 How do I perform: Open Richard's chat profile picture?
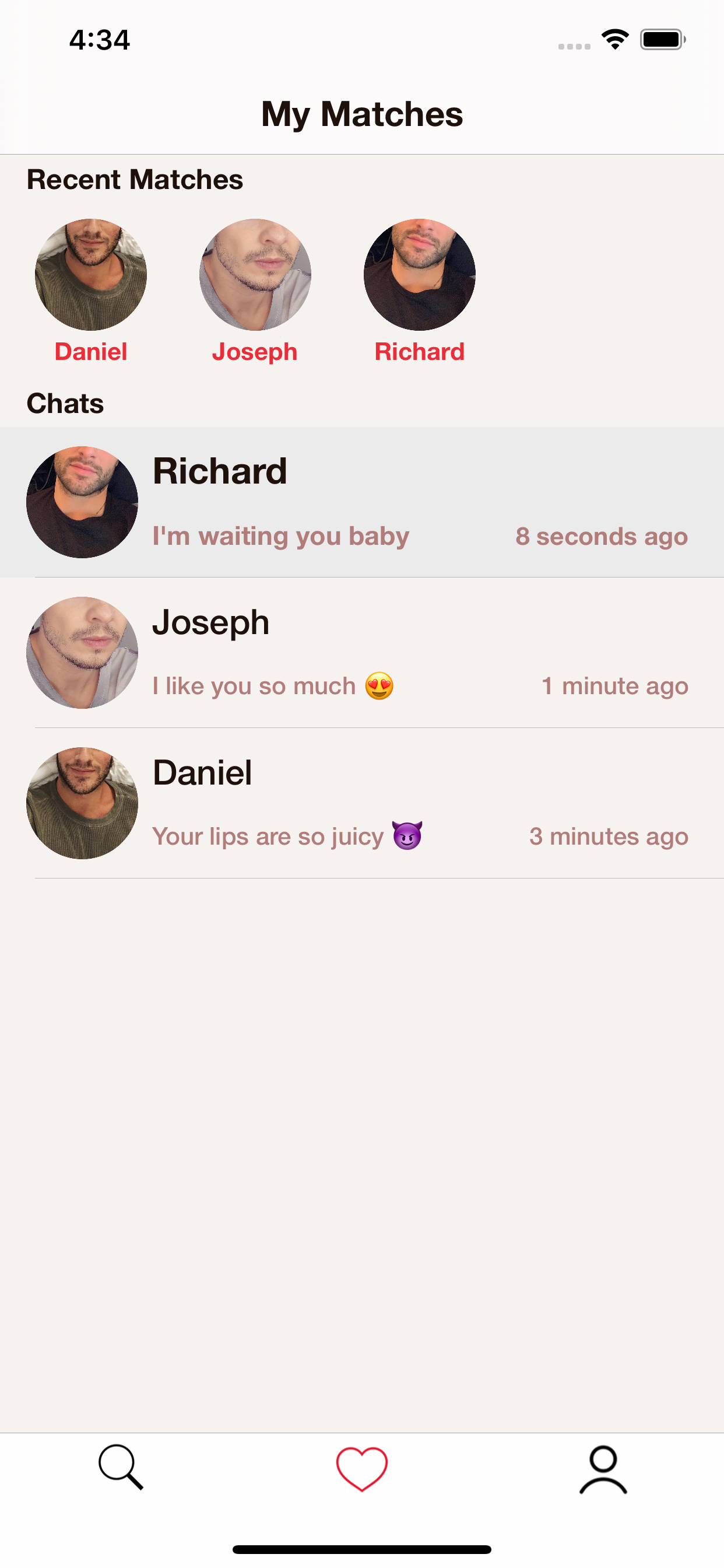(83, 503)
